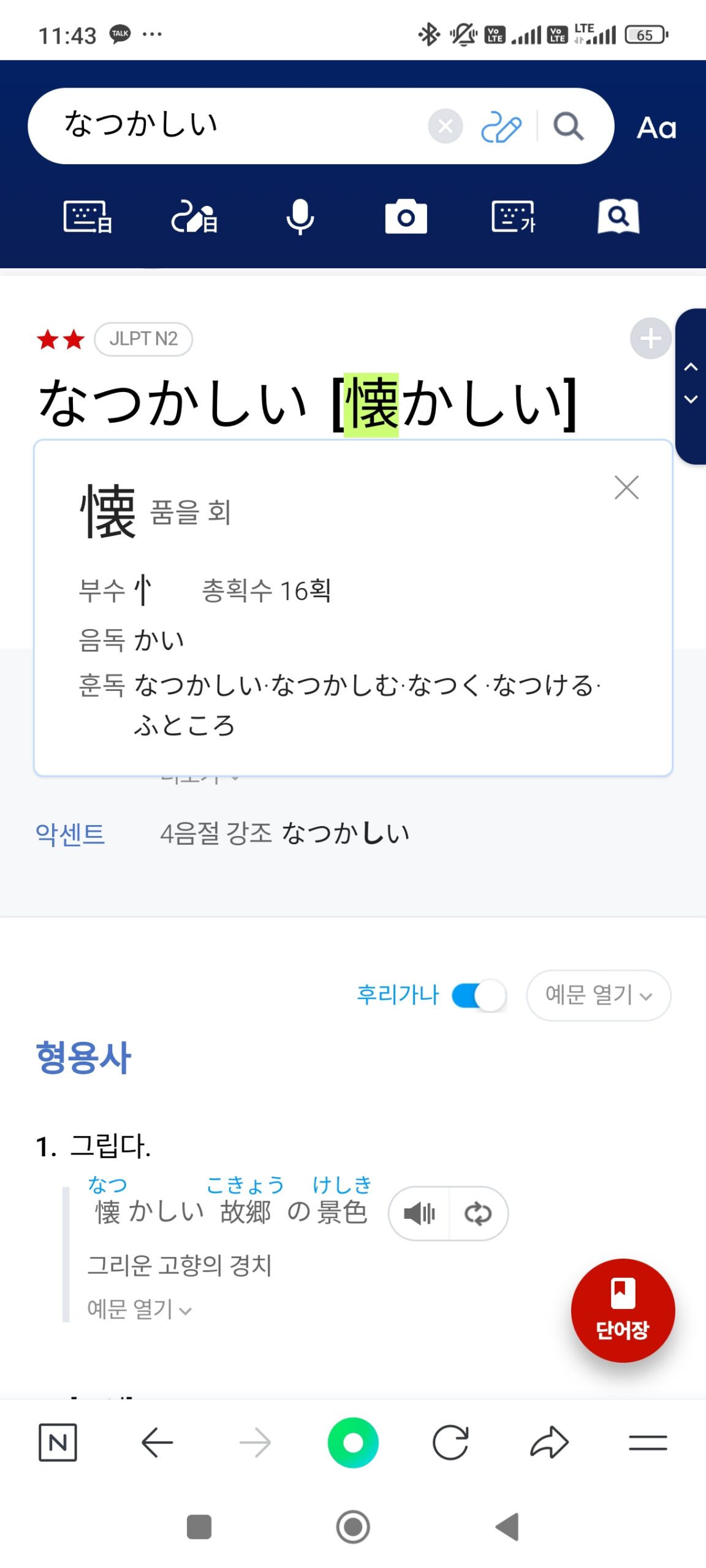Add なつかしい with the plus button

coord(650,338)
